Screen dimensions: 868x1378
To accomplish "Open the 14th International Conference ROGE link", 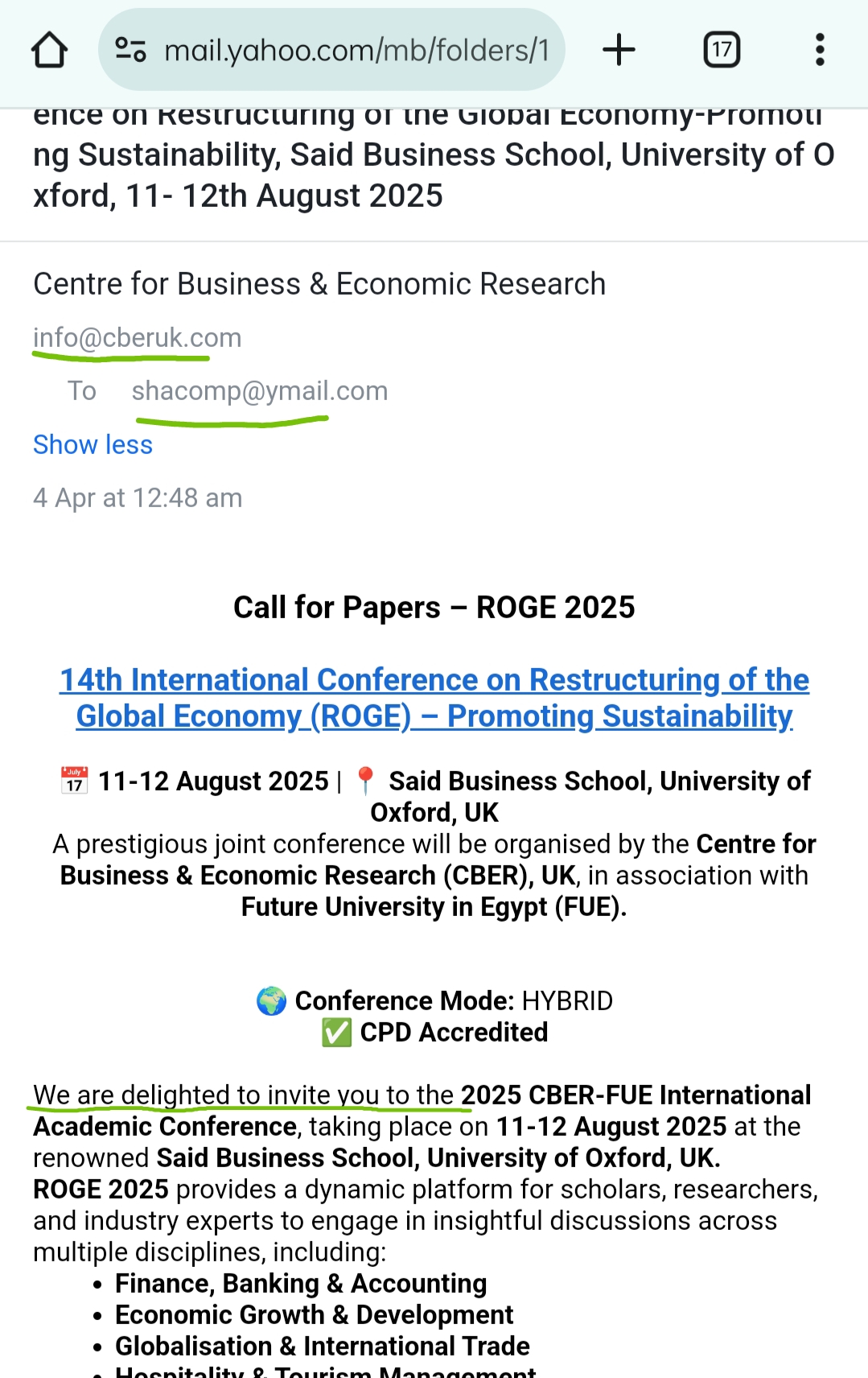I will [434, 697].
